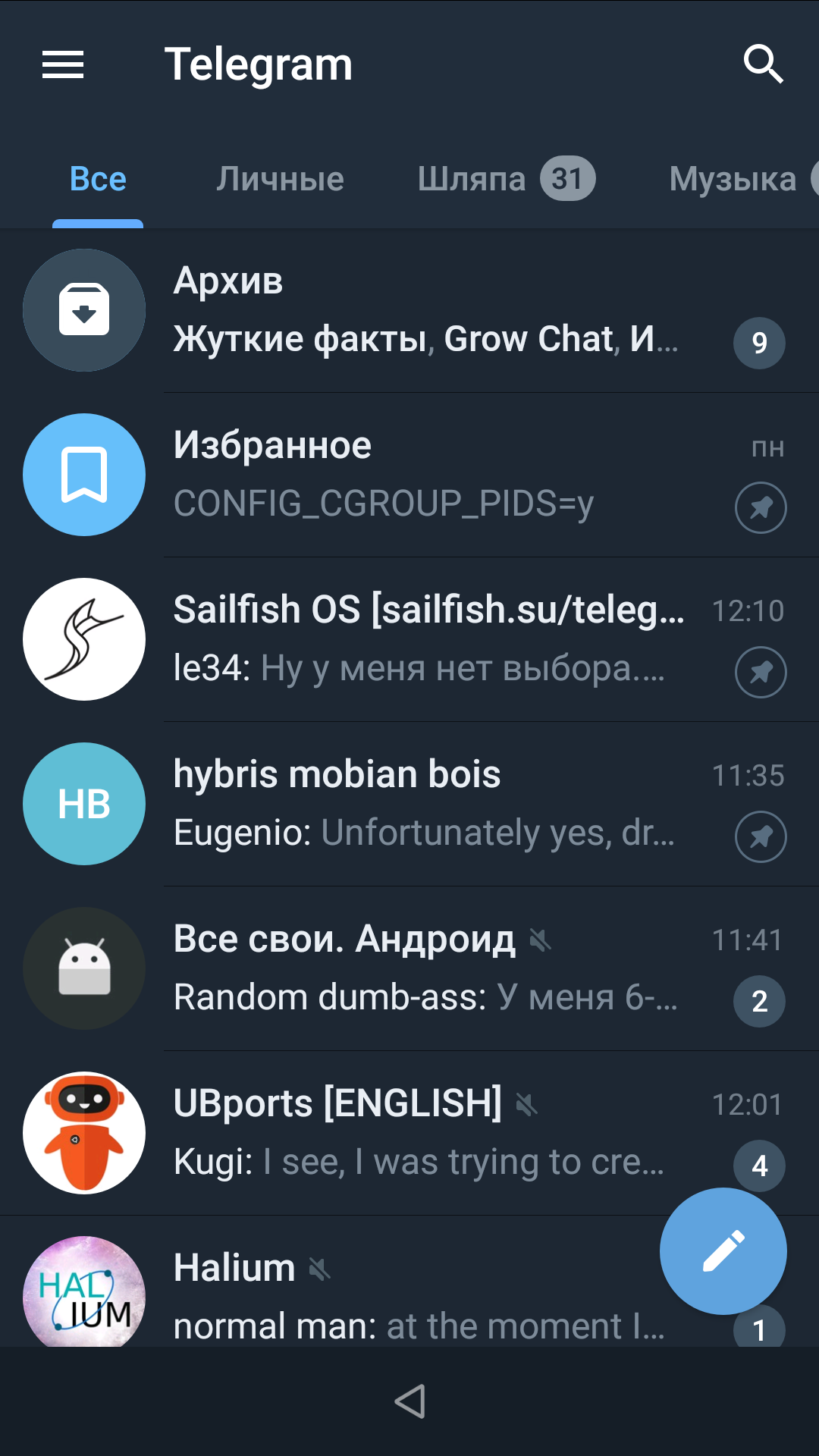Image resolution: width=819 pixels, height=1456 pixels.
Task: Open the hybris mobian bois chat
Action: 409,804
